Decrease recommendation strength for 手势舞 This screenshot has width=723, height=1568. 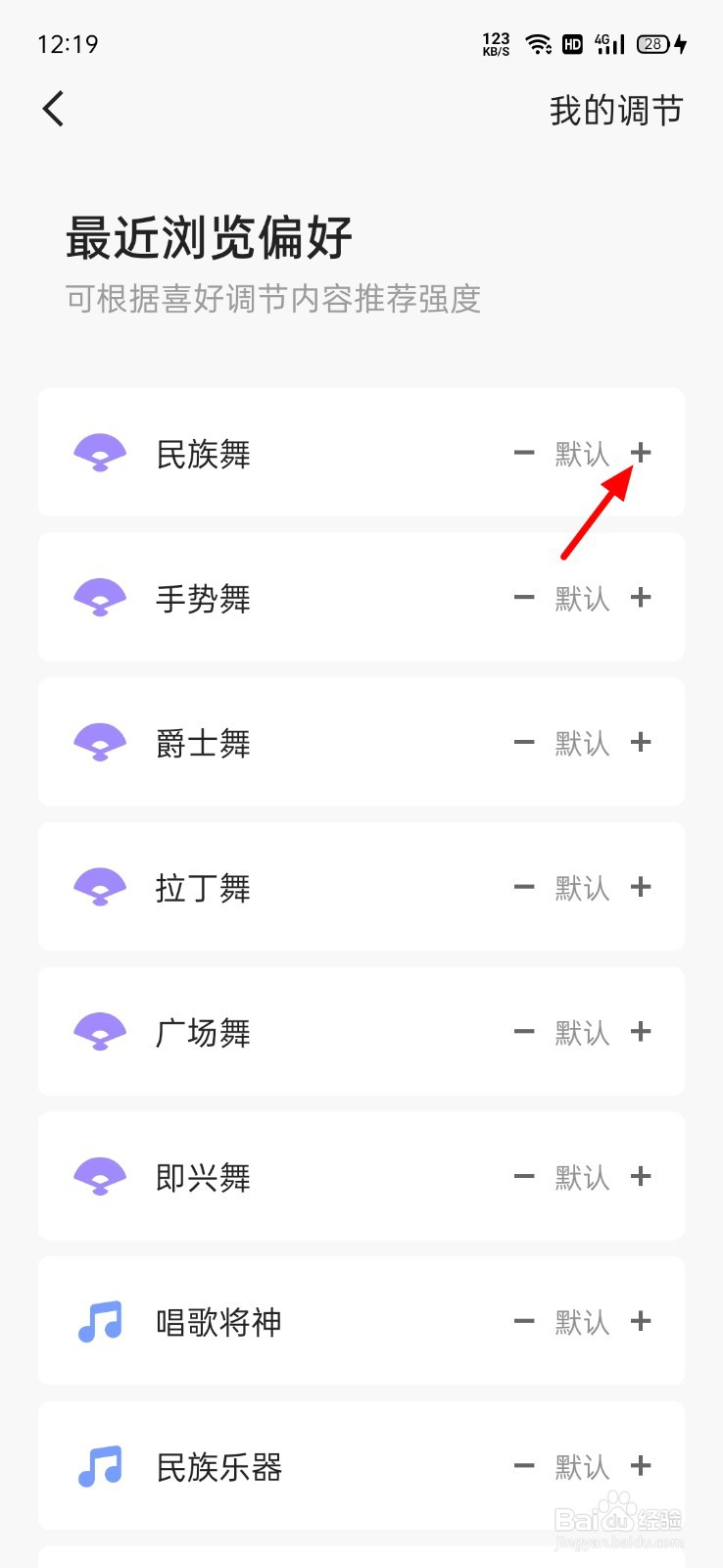524,597
